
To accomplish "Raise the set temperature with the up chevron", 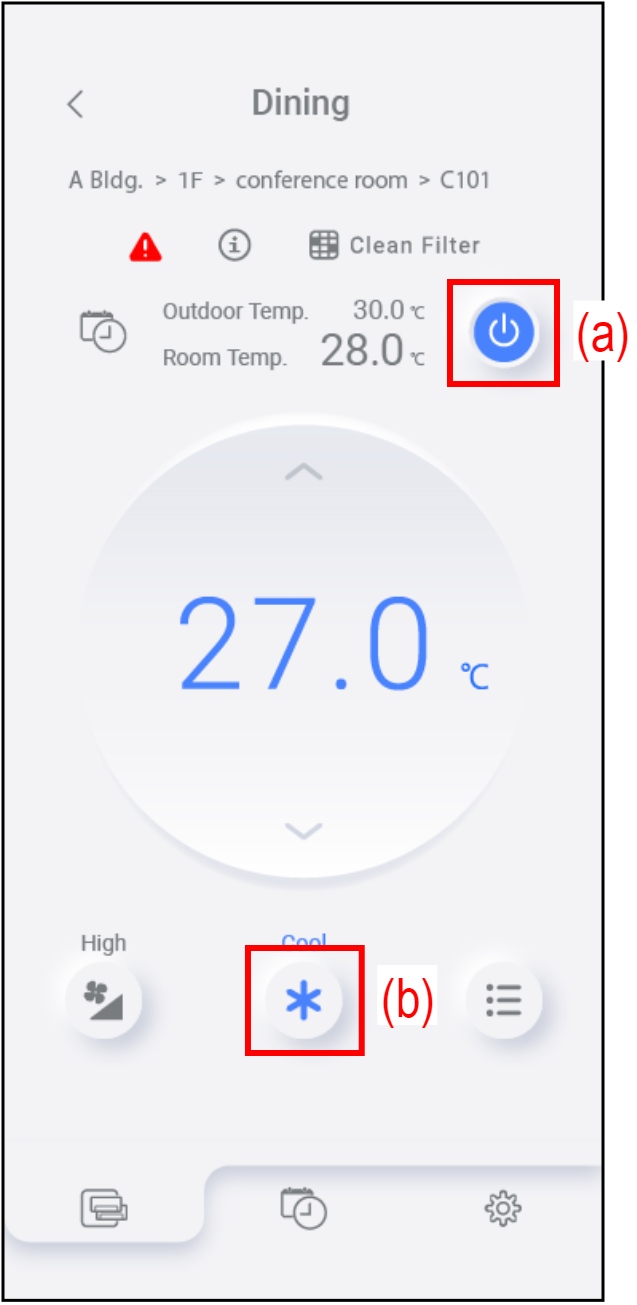I will (x=303, y=472).
